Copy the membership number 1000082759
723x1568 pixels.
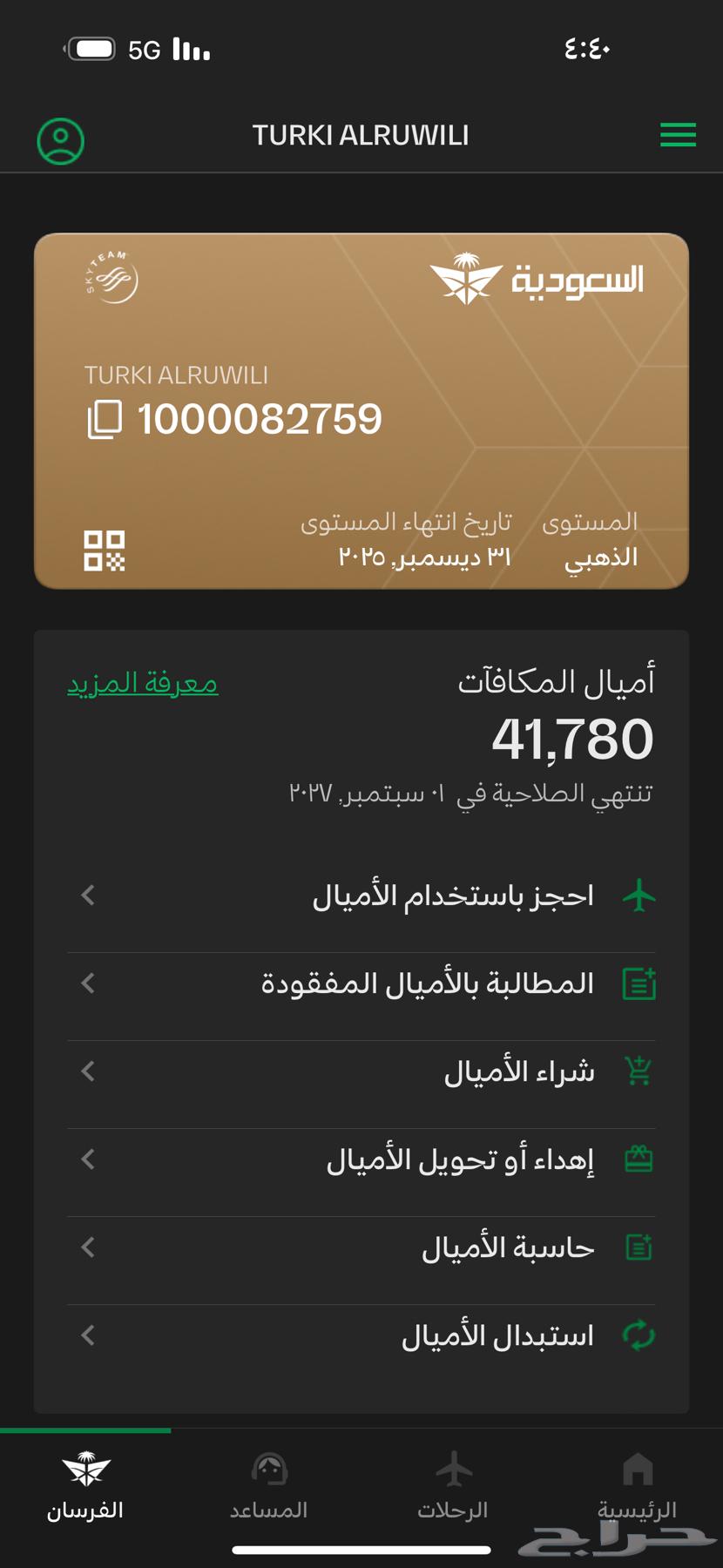(x=104, y=418)
